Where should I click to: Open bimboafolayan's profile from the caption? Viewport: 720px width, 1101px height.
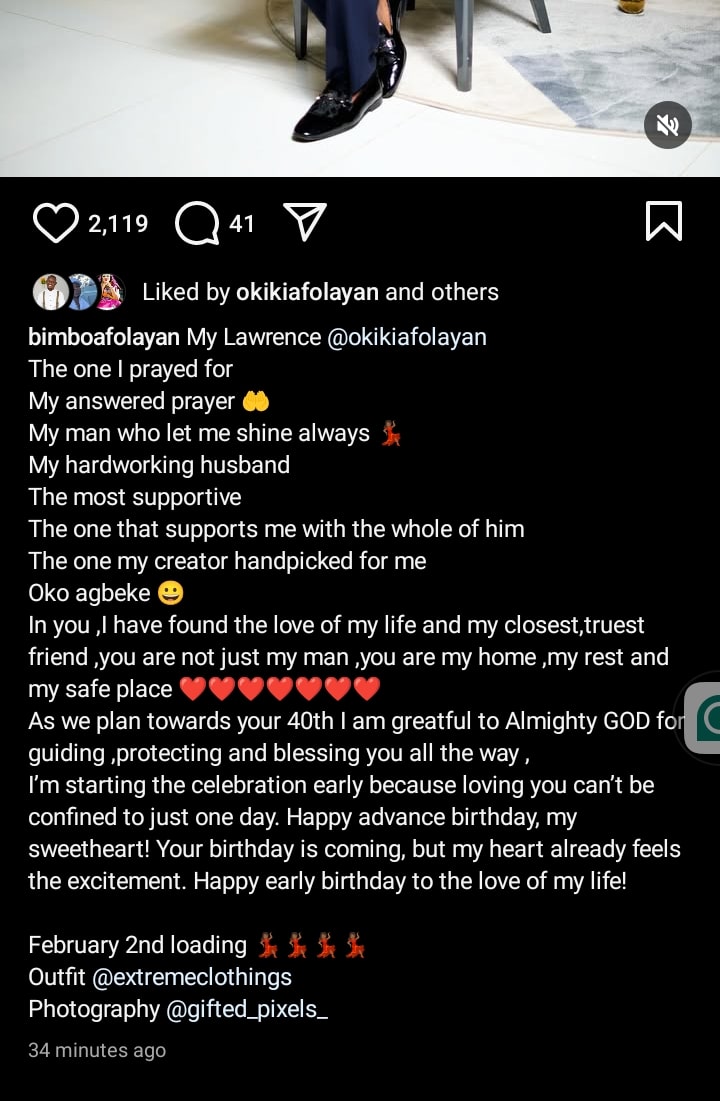104,337
